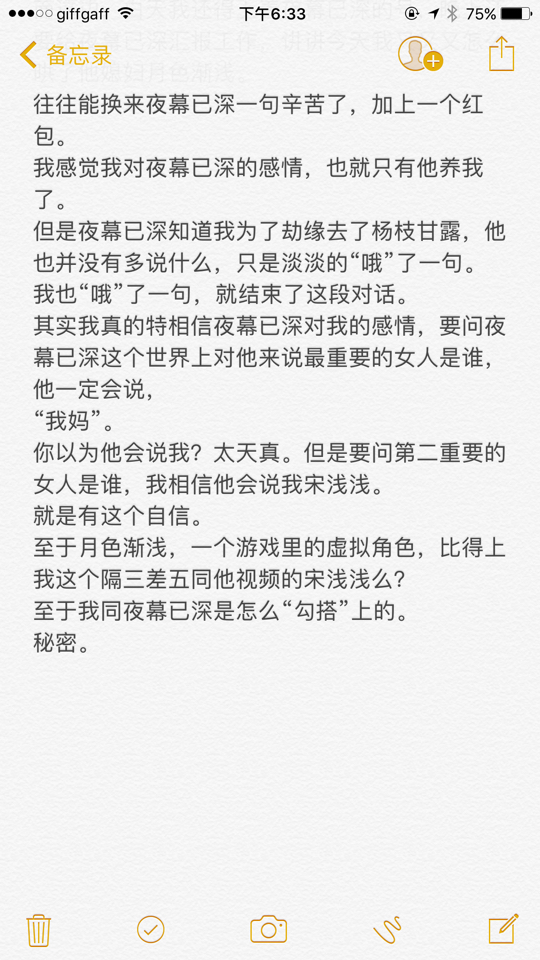Add a checklist to the note
540x960 pixels.
(151, 929)
